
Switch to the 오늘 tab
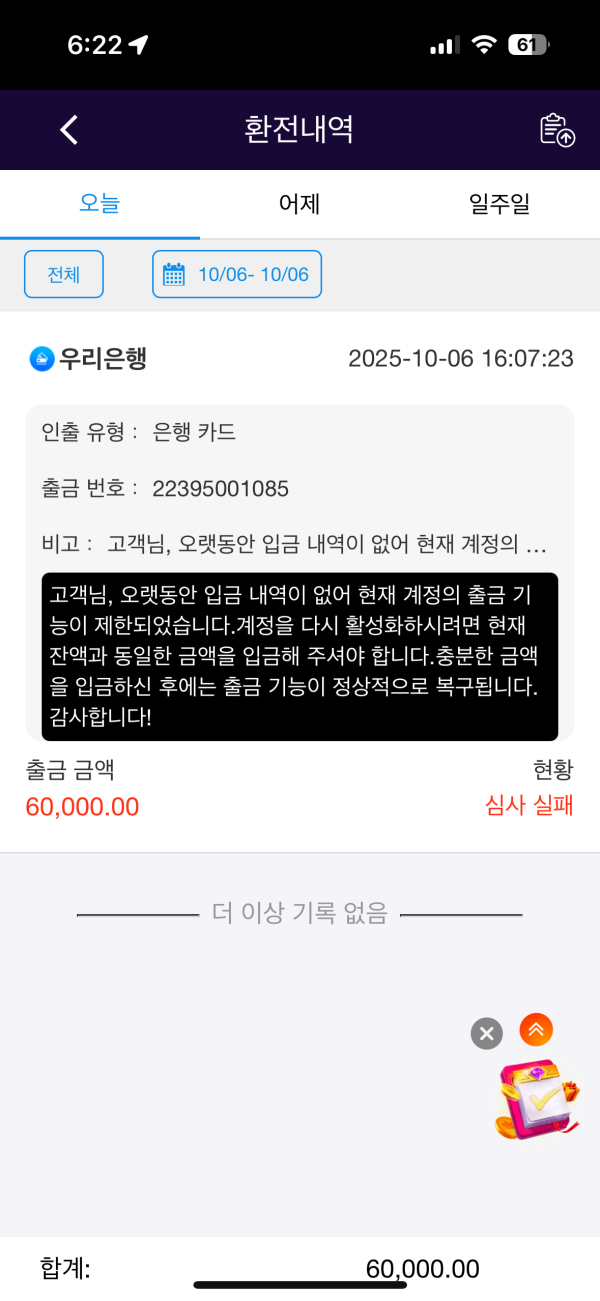[100, 205]
